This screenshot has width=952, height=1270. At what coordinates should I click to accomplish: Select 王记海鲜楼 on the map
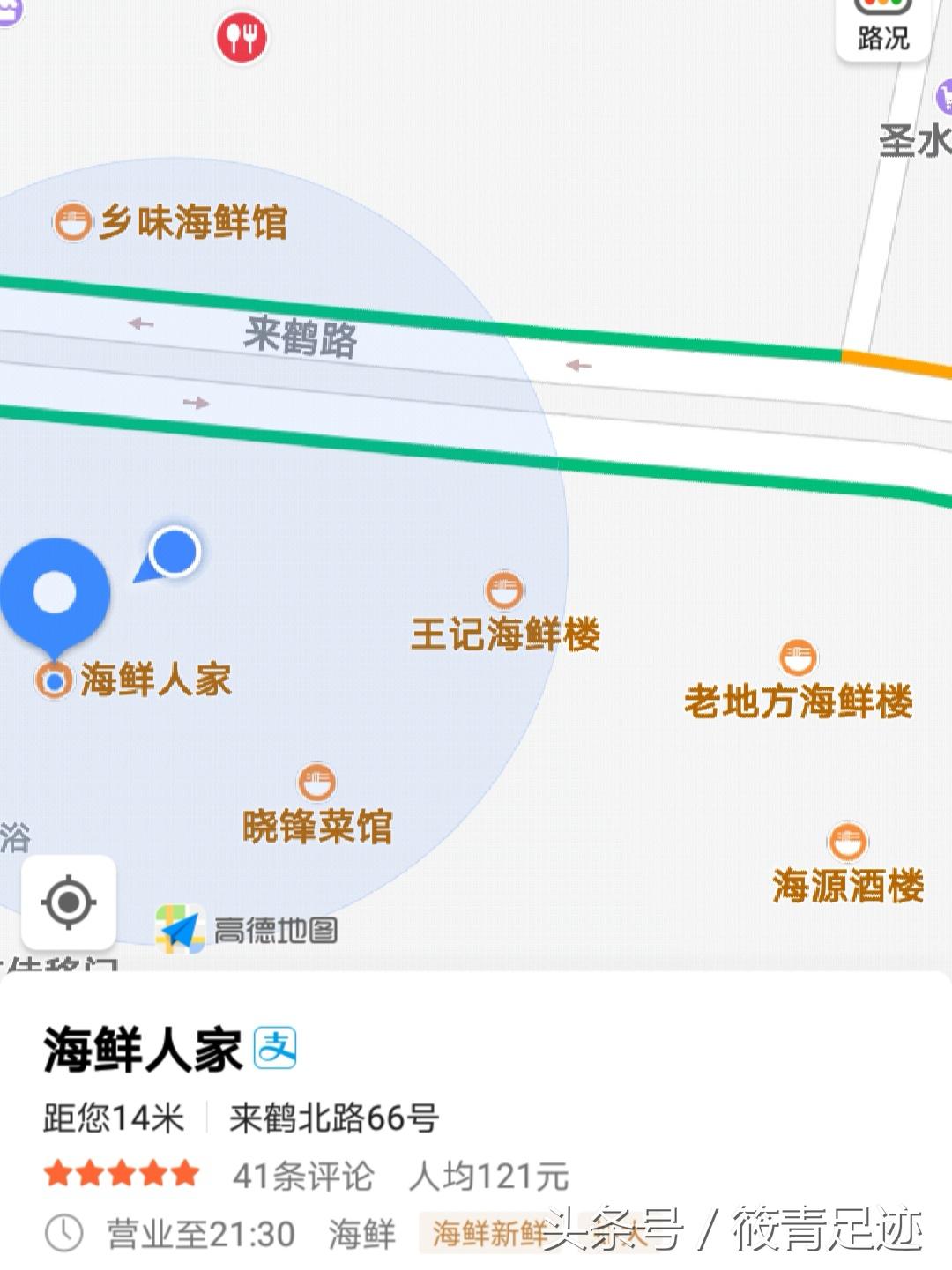504,591
